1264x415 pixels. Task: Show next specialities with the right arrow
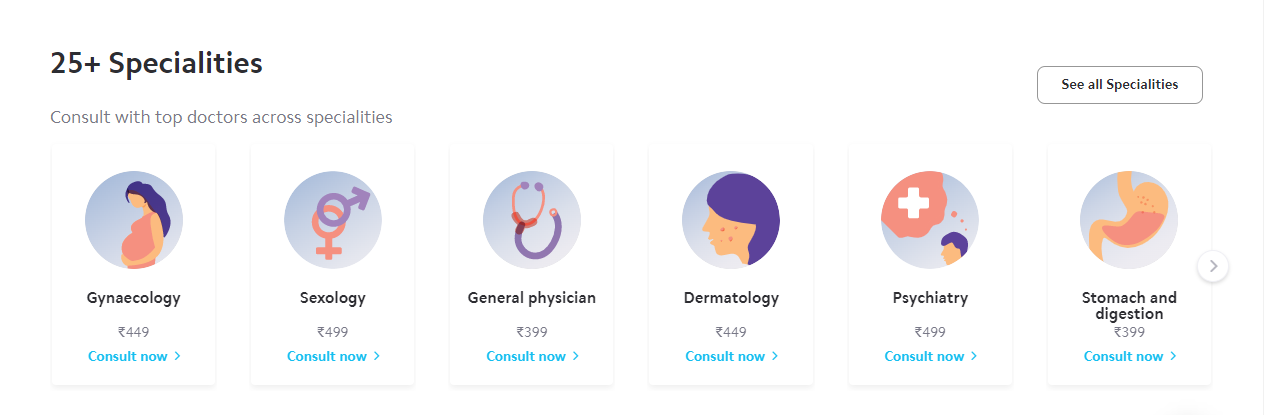[1213, 266]
